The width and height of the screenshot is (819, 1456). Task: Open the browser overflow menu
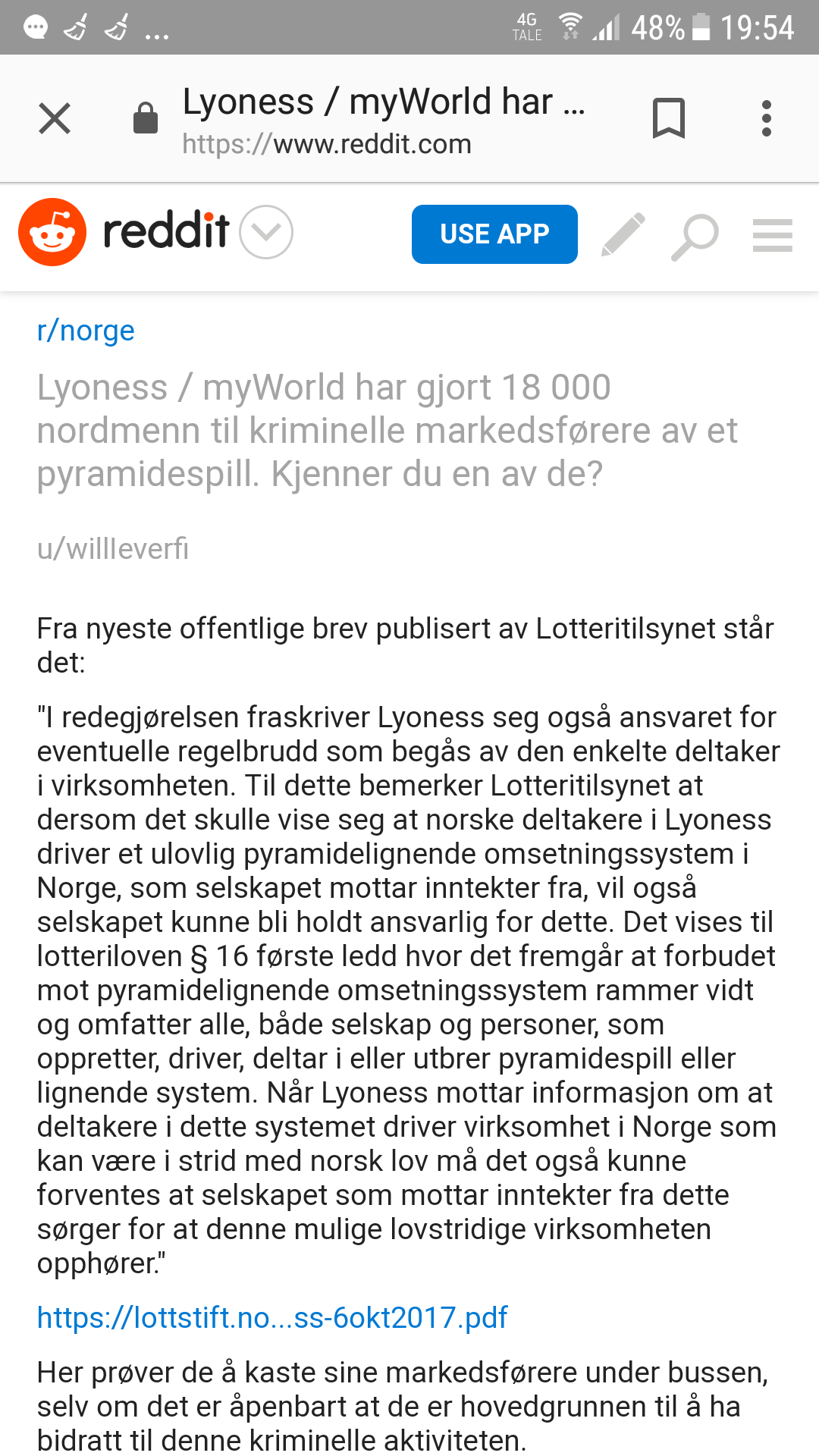click(x=767, y=118)
